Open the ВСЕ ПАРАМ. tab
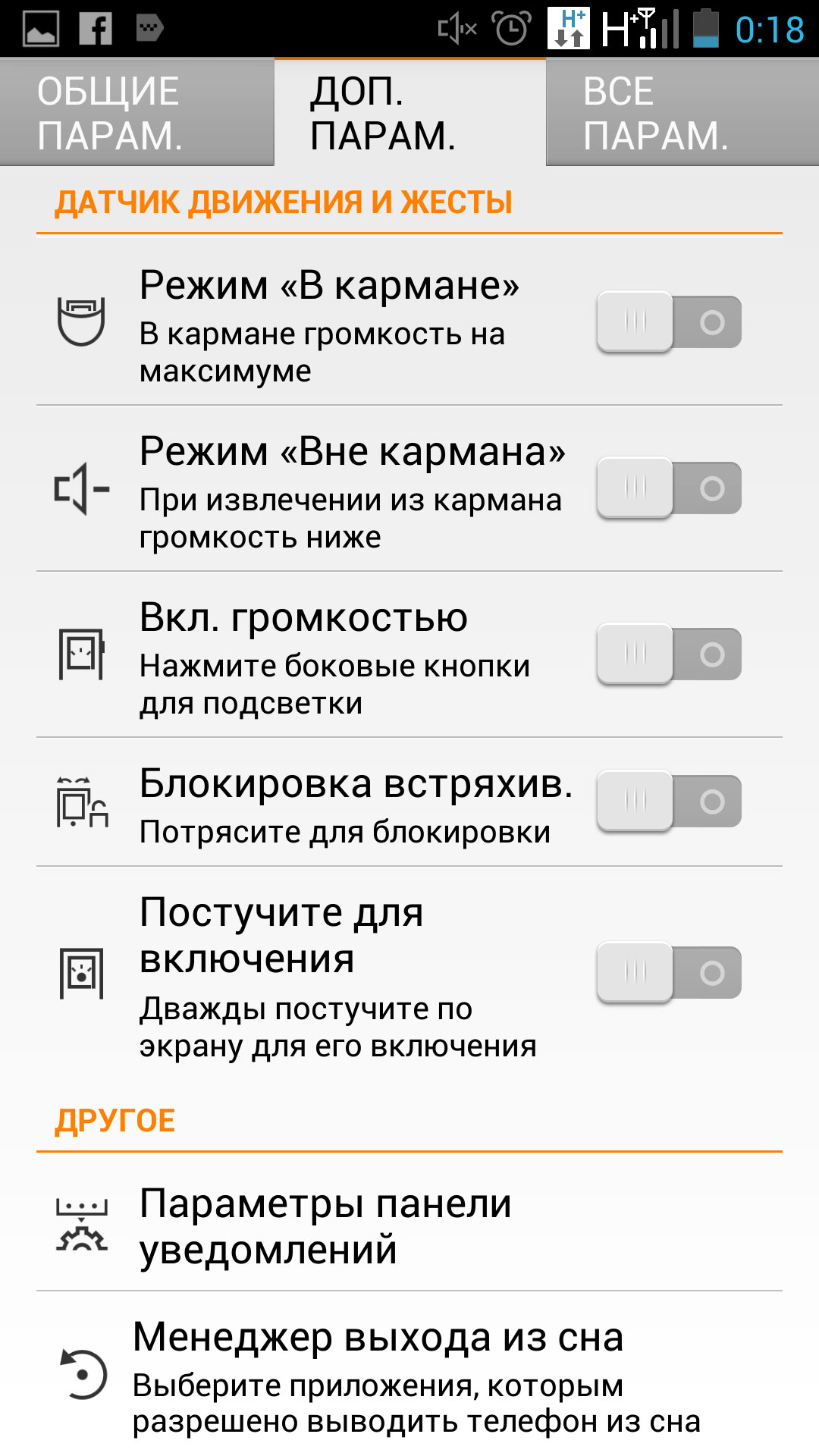 click(x=682, y=112)
